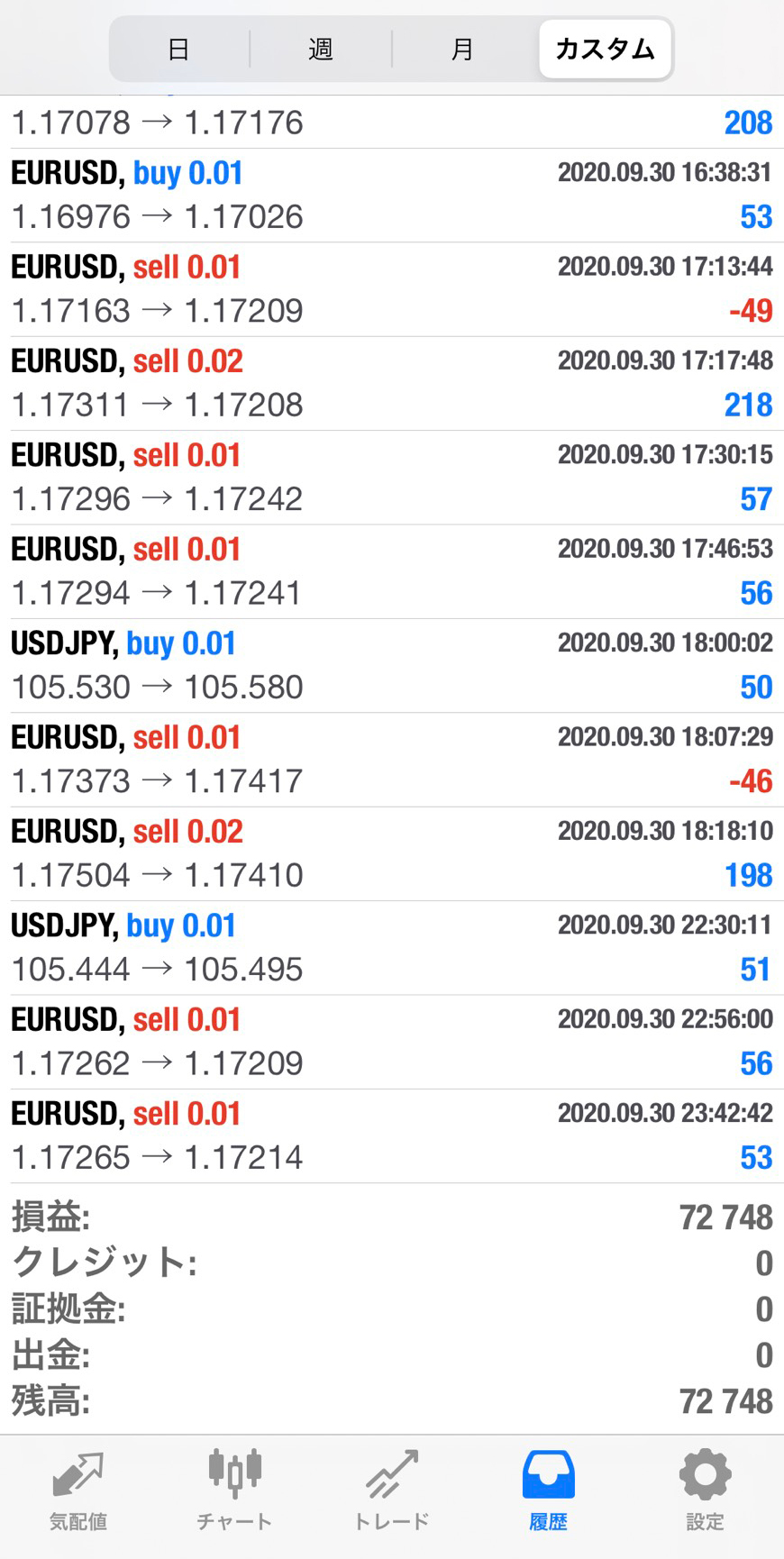This screenshot has height=1559, width=784.
Task: Select the EURUSD sell trade at 22:56:00
Action: (391, 1042)
